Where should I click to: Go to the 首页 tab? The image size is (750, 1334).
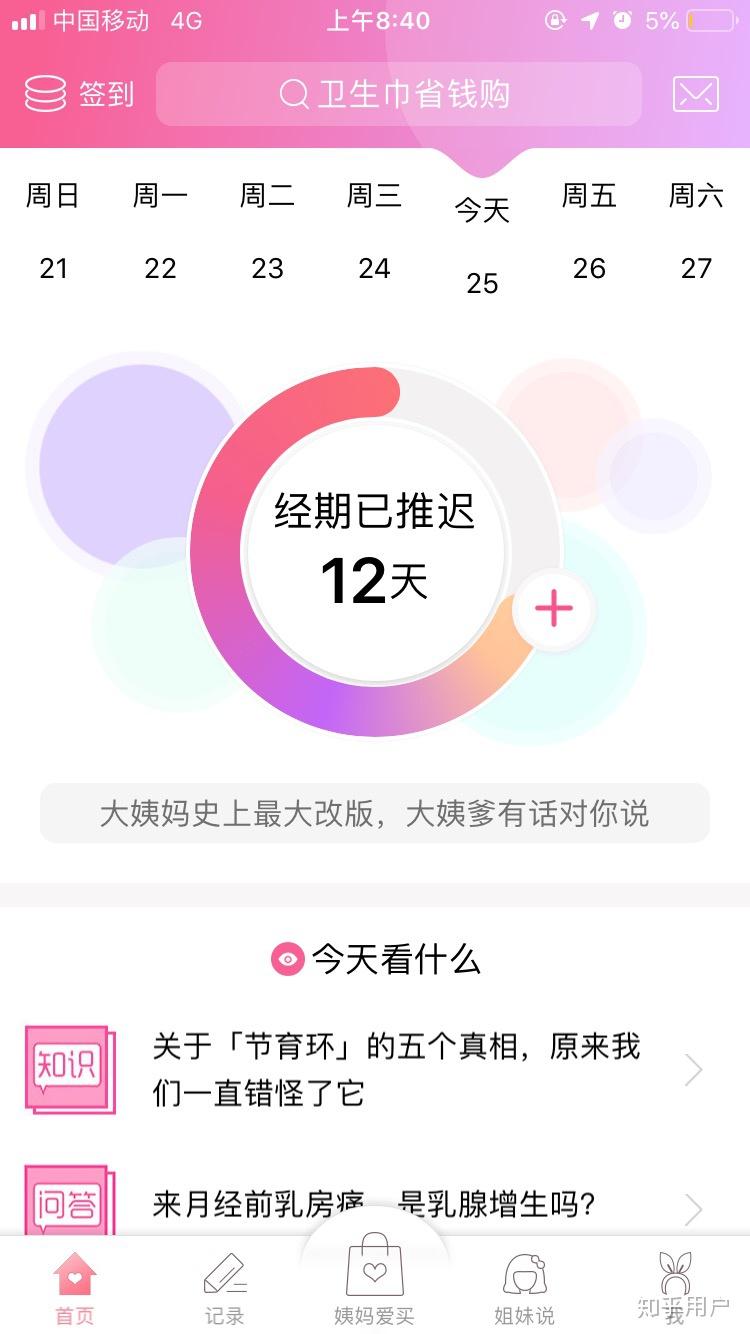pyautogui.click(x=74, y=1288)
